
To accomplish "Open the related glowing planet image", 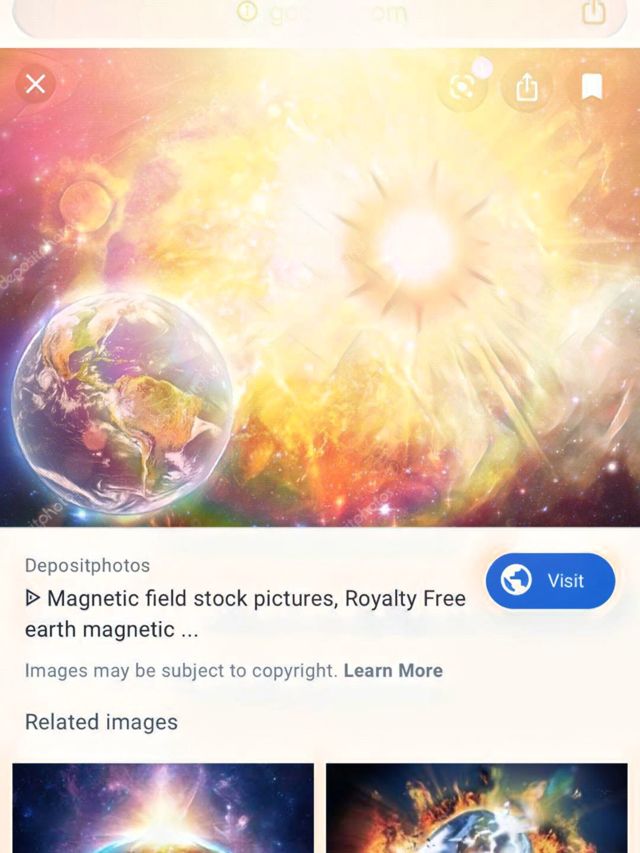I will pyautogui.click(x=163, y=808).
